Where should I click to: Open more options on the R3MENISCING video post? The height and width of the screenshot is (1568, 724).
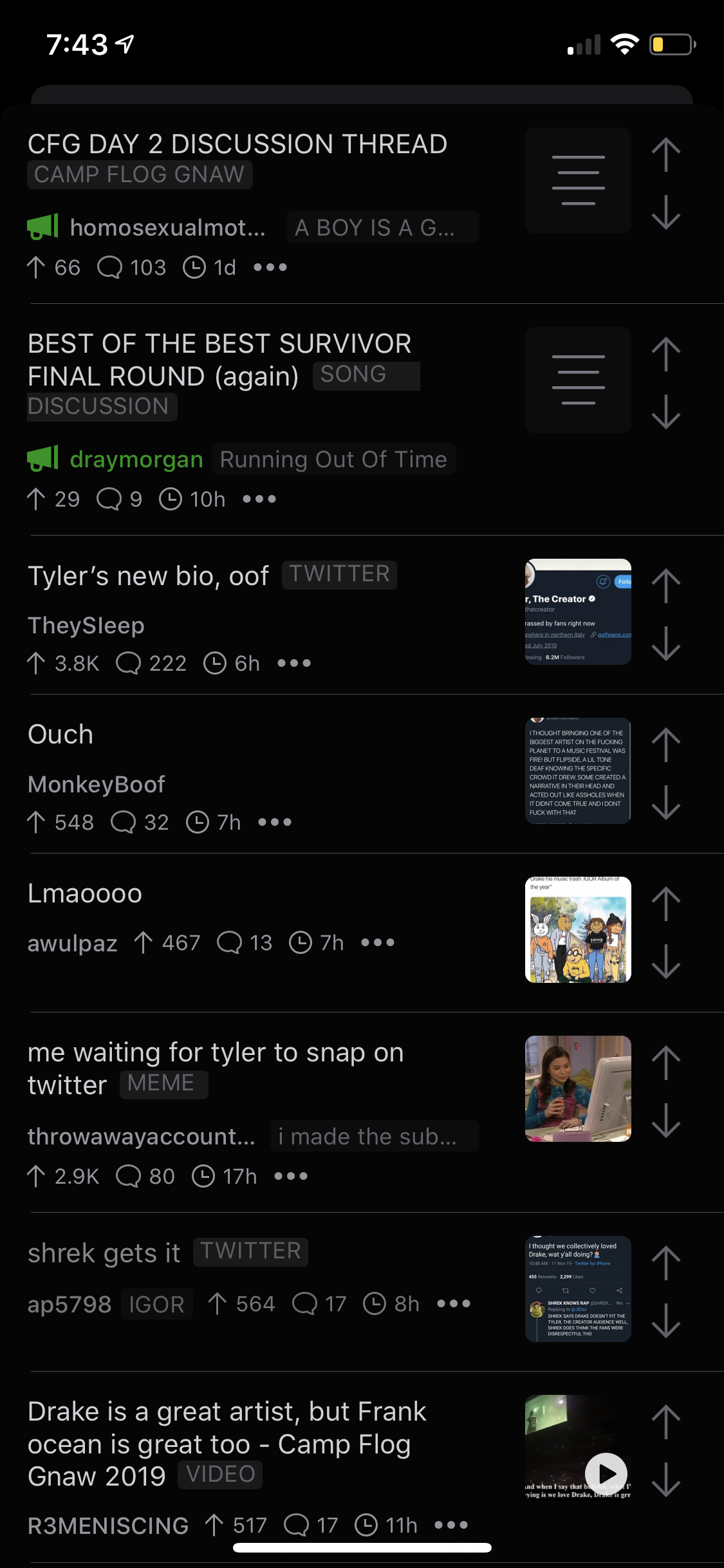[451, 1525]
